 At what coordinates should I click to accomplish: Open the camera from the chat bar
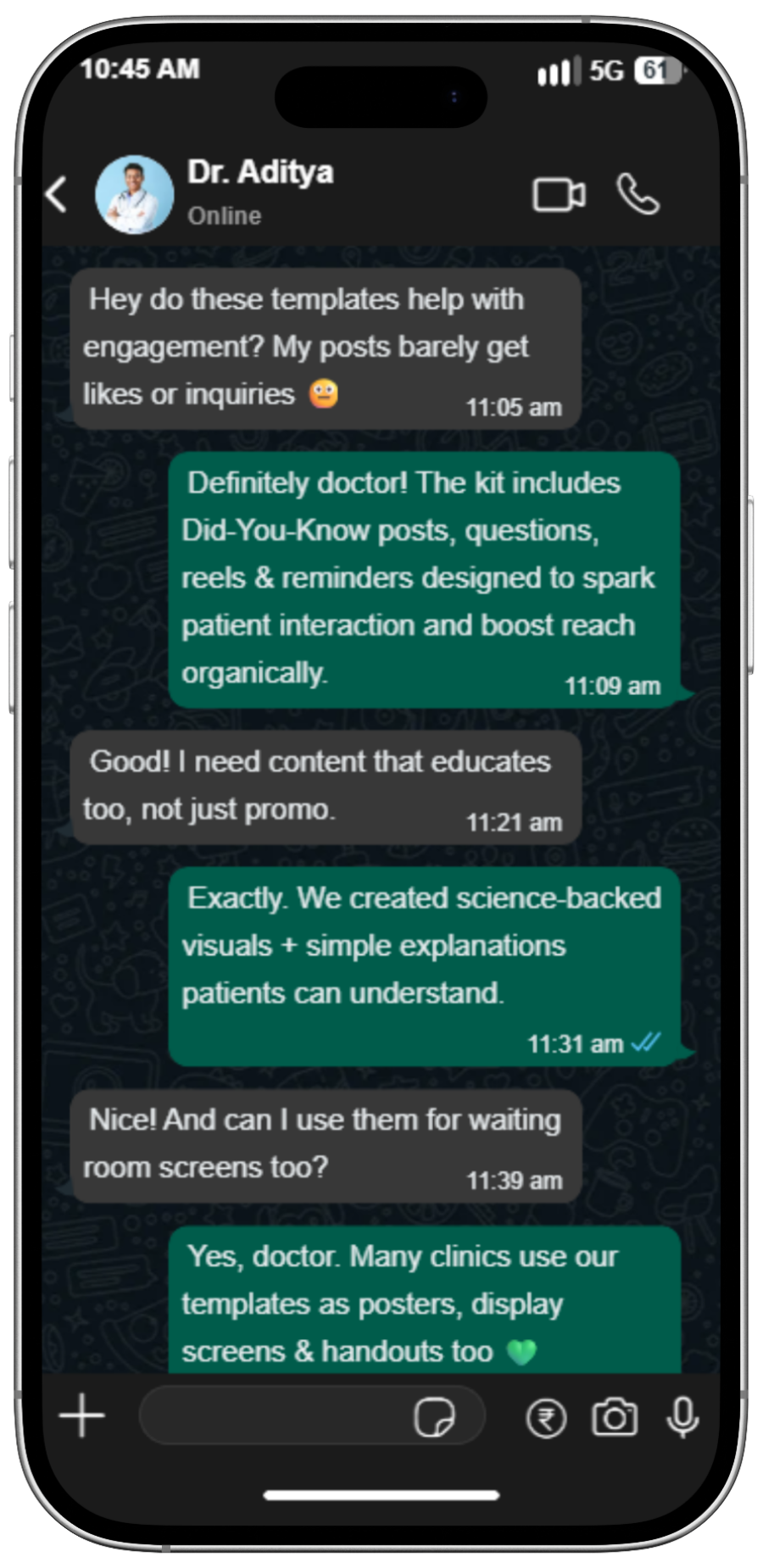tap(615, 1416)
